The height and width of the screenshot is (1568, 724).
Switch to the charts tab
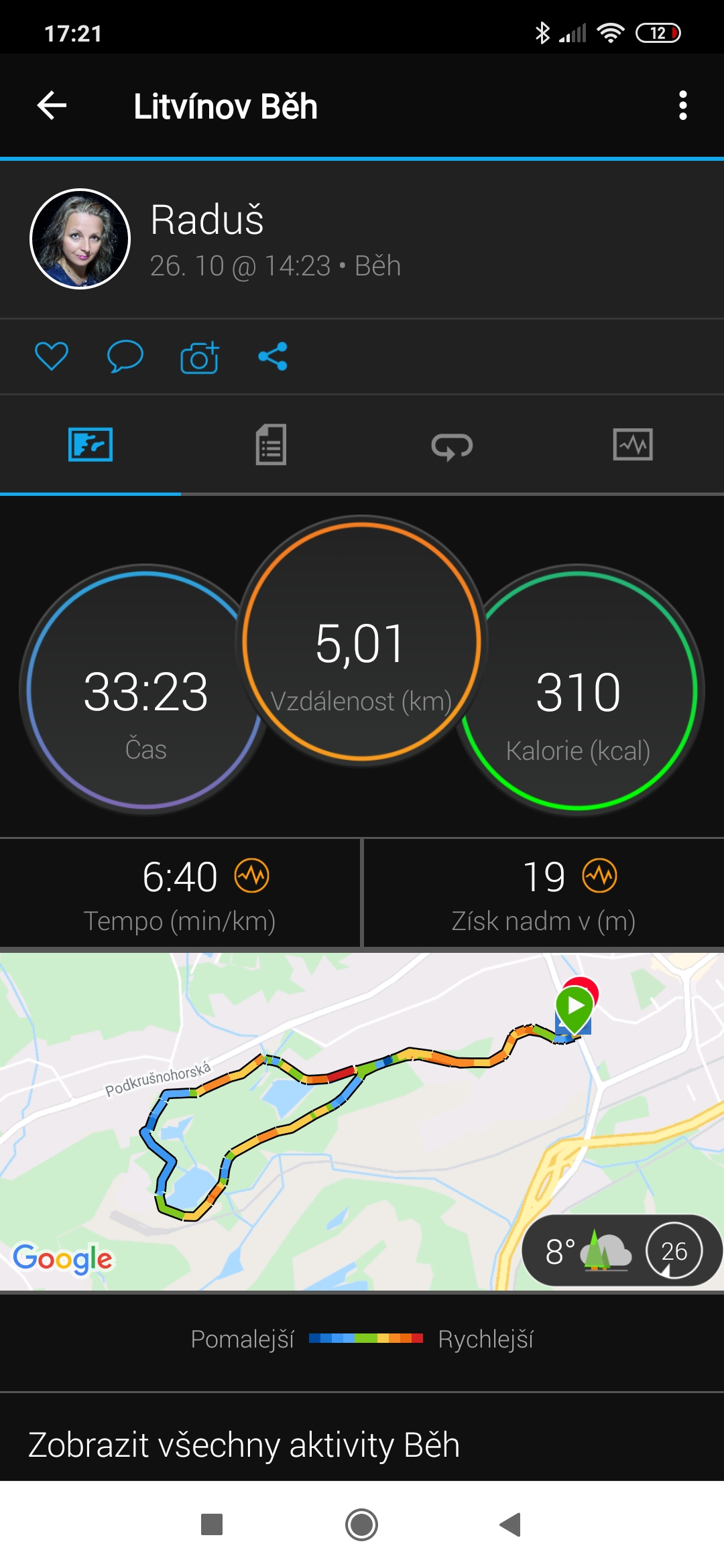[x=633, y=444]
